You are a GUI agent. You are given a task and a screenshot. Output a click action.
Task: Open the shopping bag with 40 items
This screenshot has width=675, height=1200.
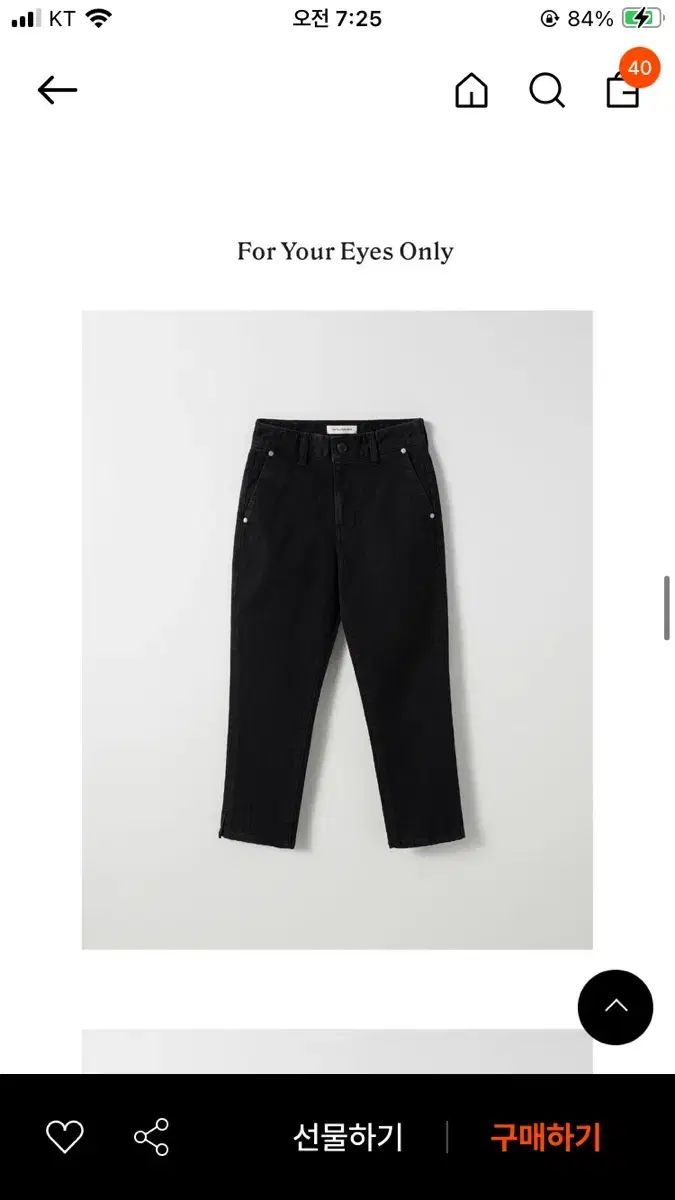click(623, 90)
